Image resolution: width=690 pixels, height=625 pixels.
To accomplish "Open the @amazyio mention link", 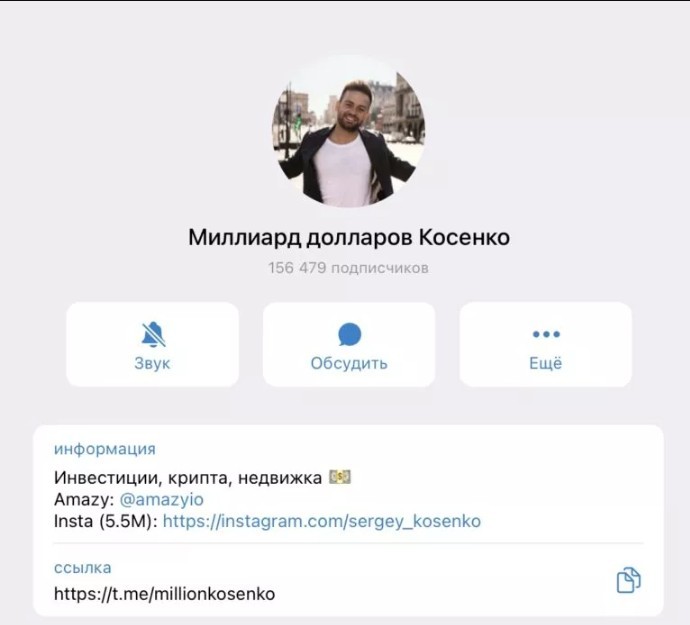I will (x=161, y=499).
